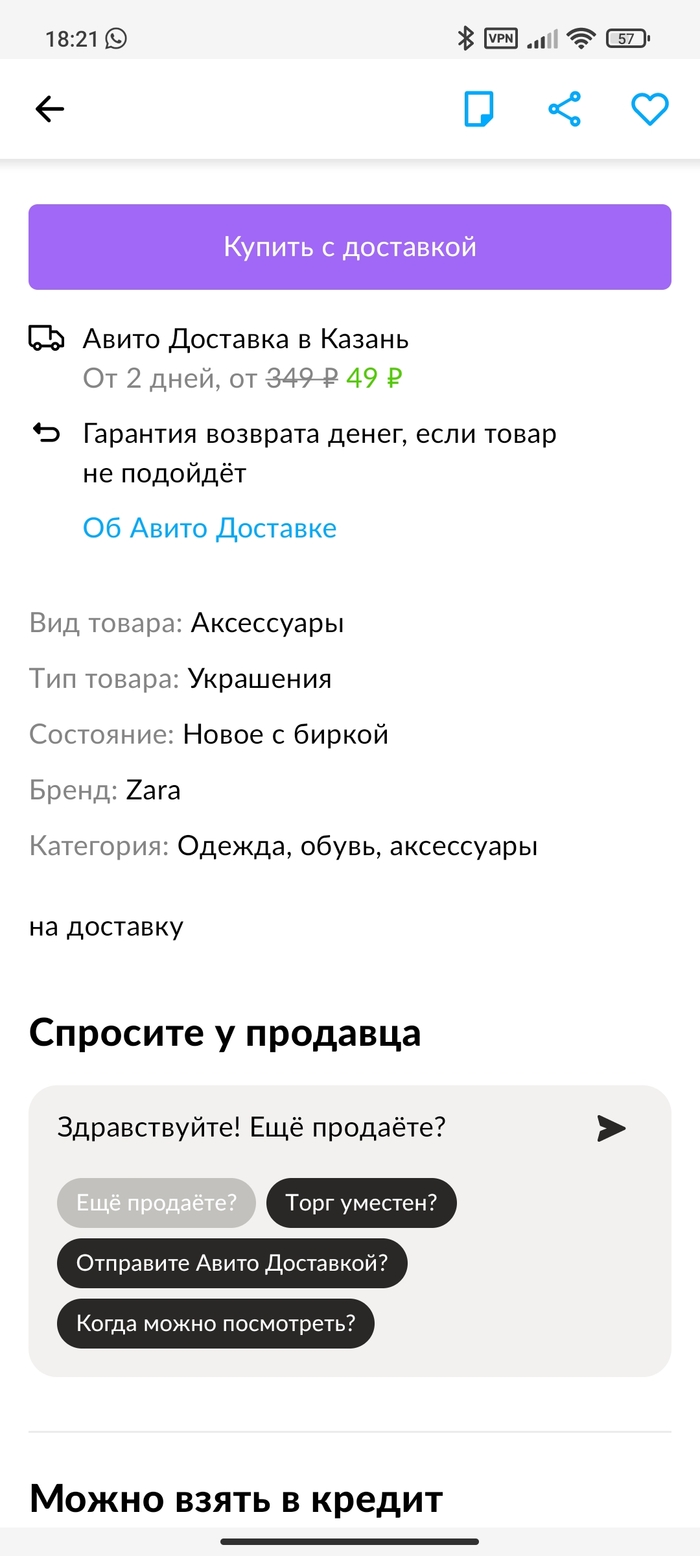
Task: Add the listing to favorites with the heart
Action: click(x=649, y=109)
